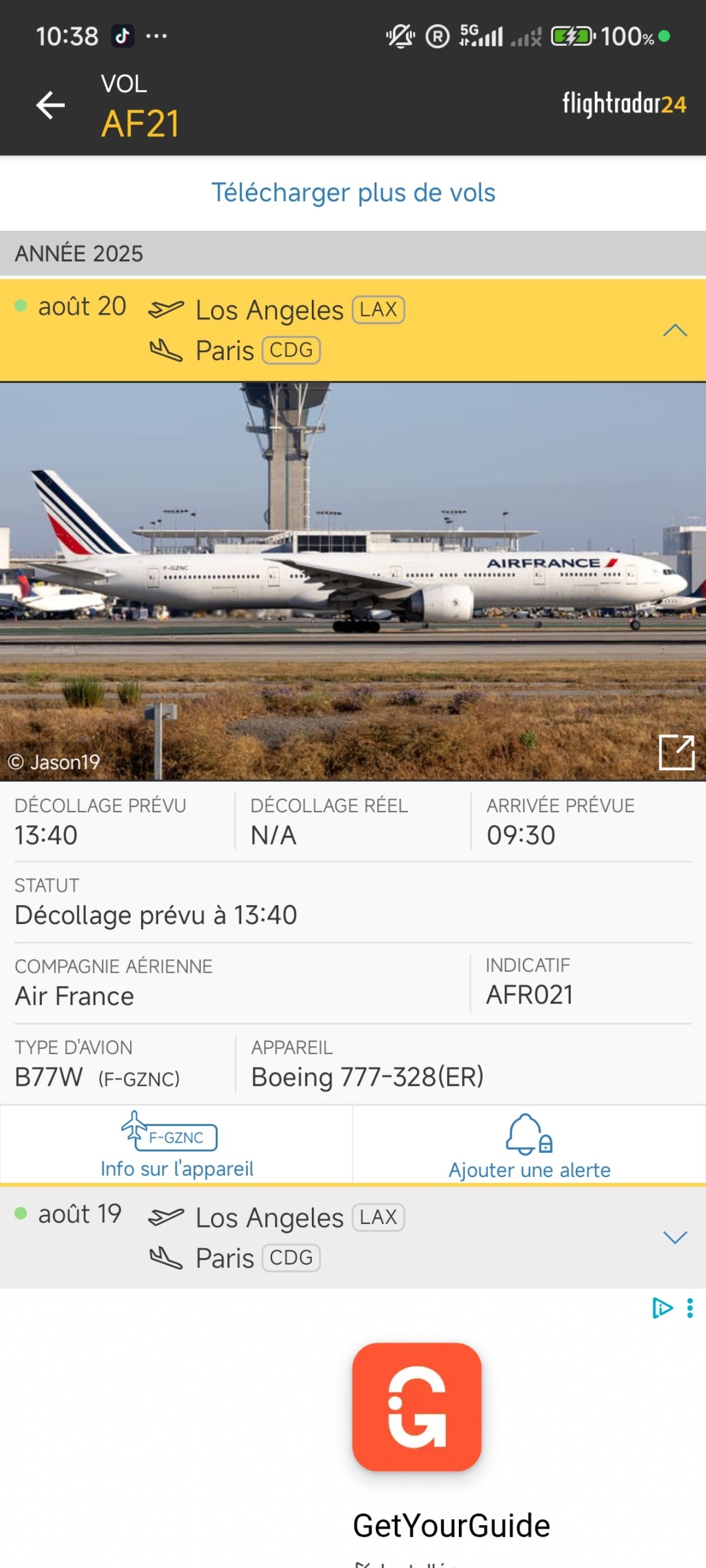Collapse the août 20 flight details
706x1568 pixels.
coord(674,331)
